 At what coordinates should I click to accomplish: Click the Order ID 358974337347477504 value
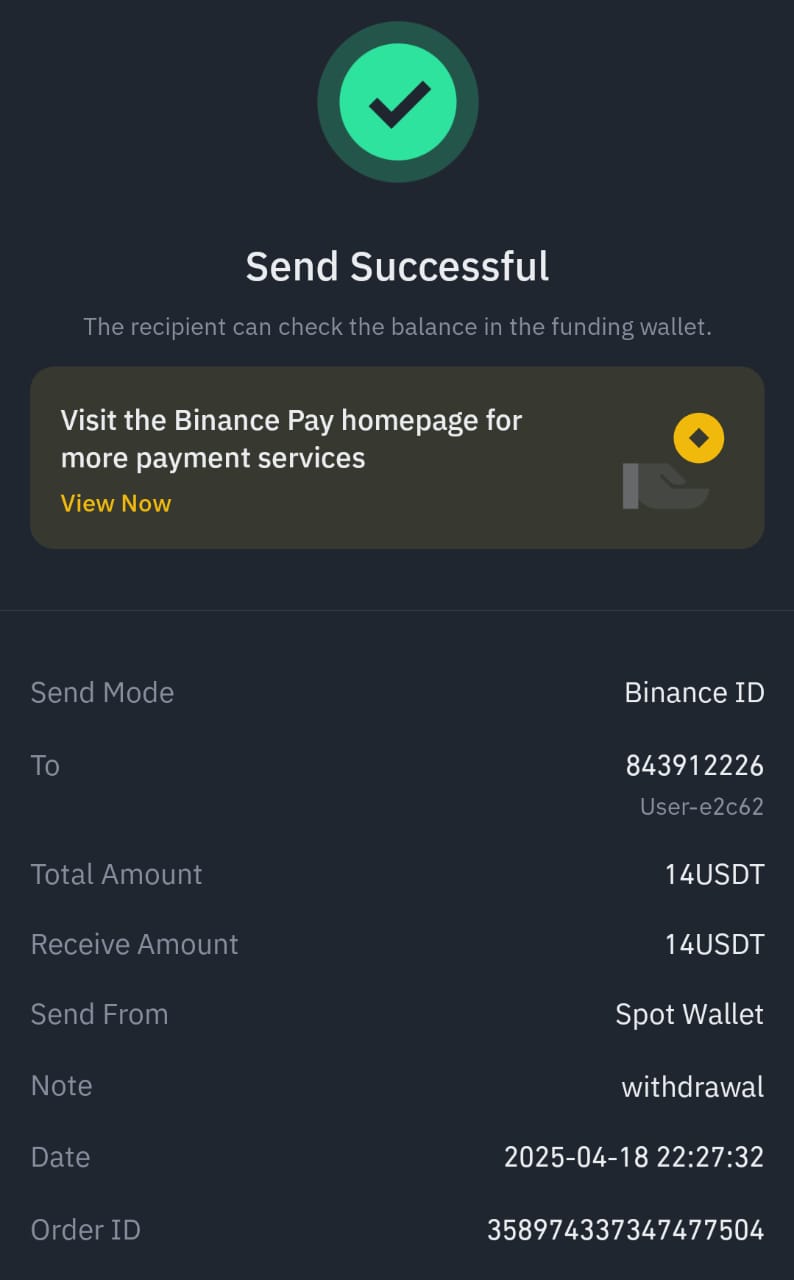tap(626, 1229)
